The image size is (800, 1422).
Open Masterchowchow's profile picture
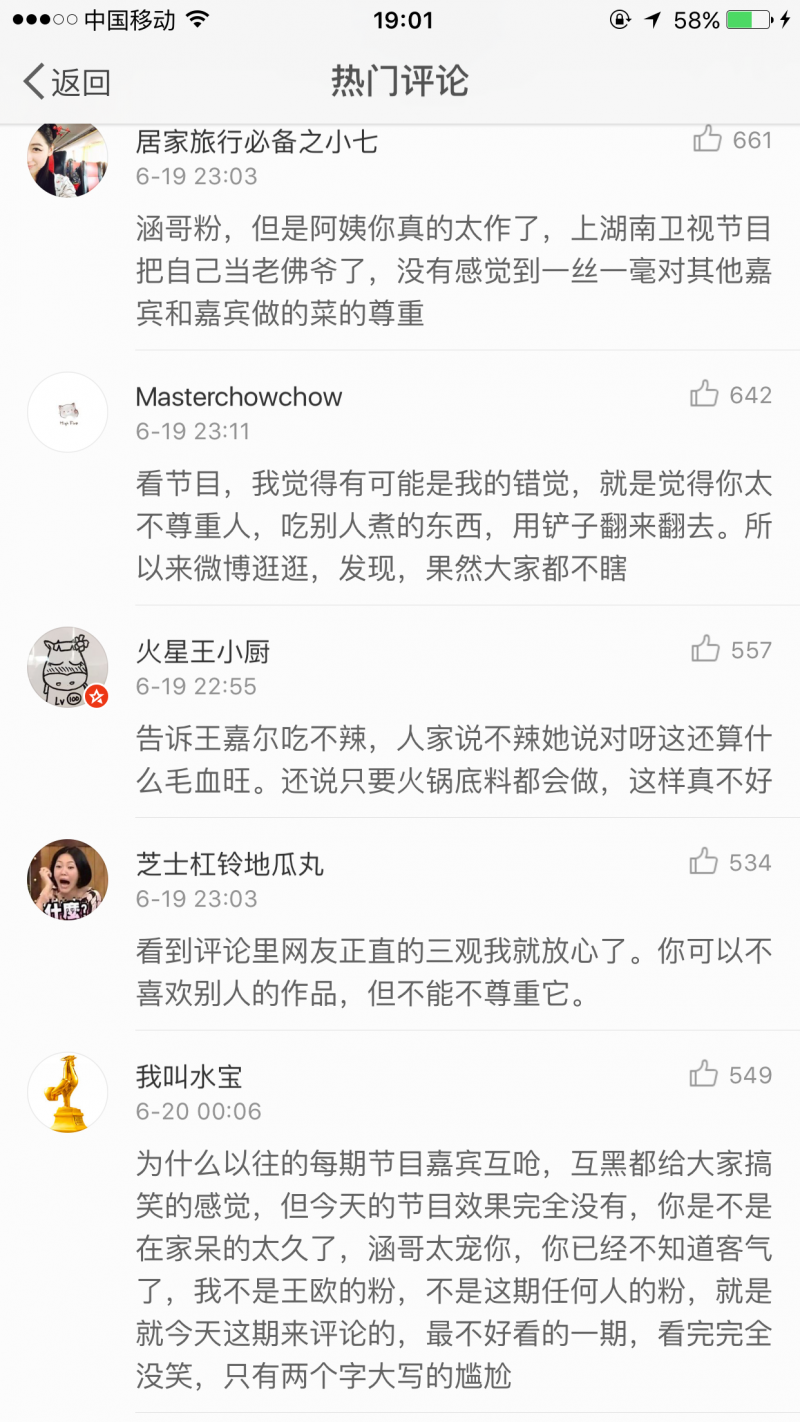[x=67, y=412]
